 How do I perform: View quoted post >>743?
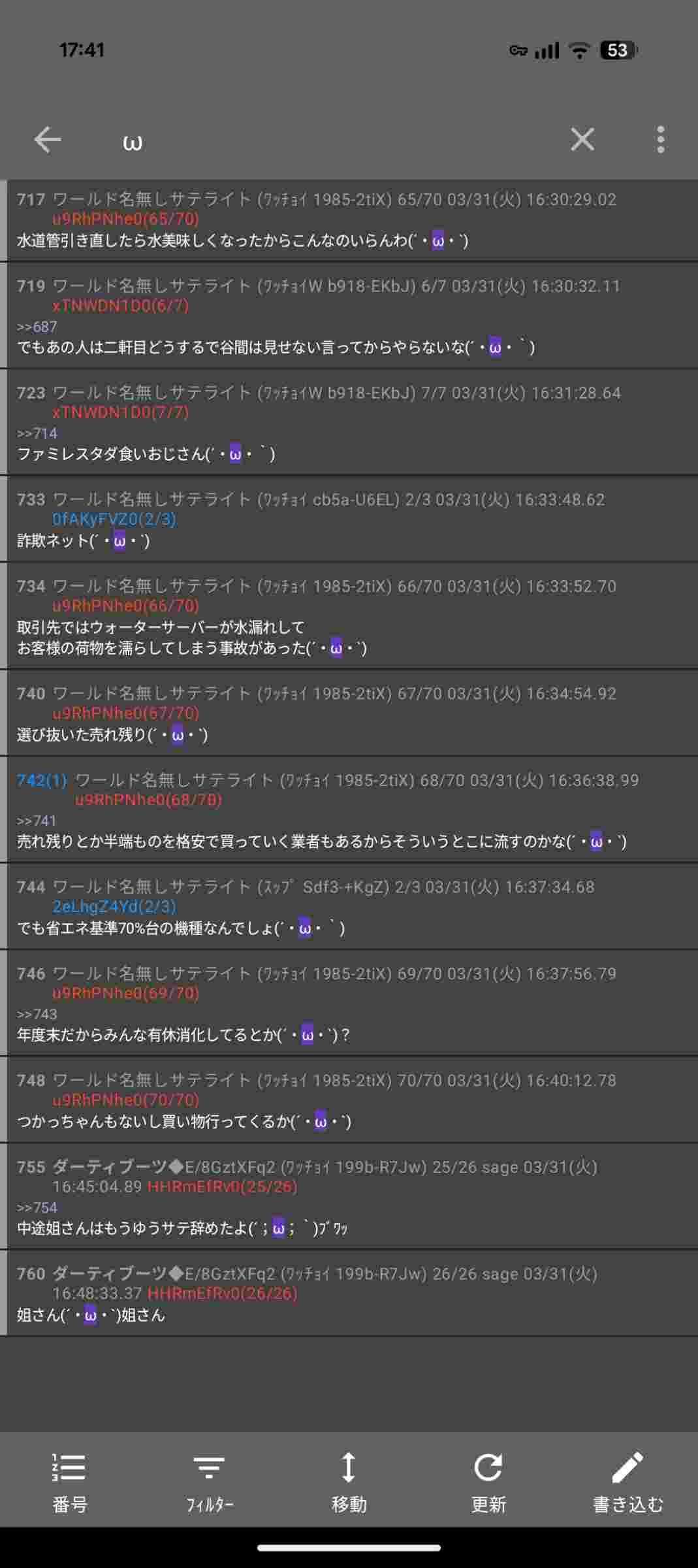(37, 1014)
